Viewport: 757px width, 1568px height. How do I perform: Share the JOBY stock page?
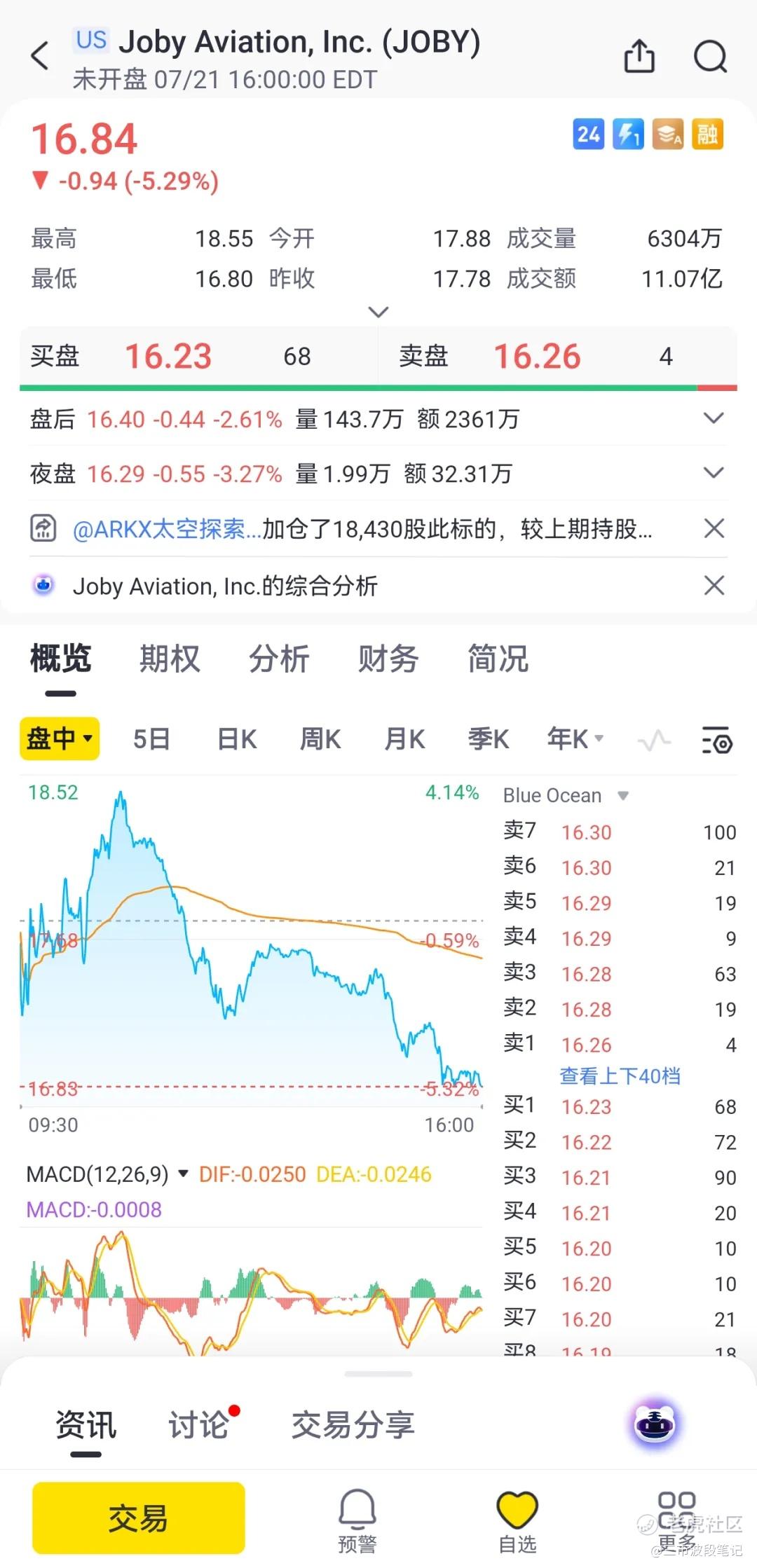639,55
